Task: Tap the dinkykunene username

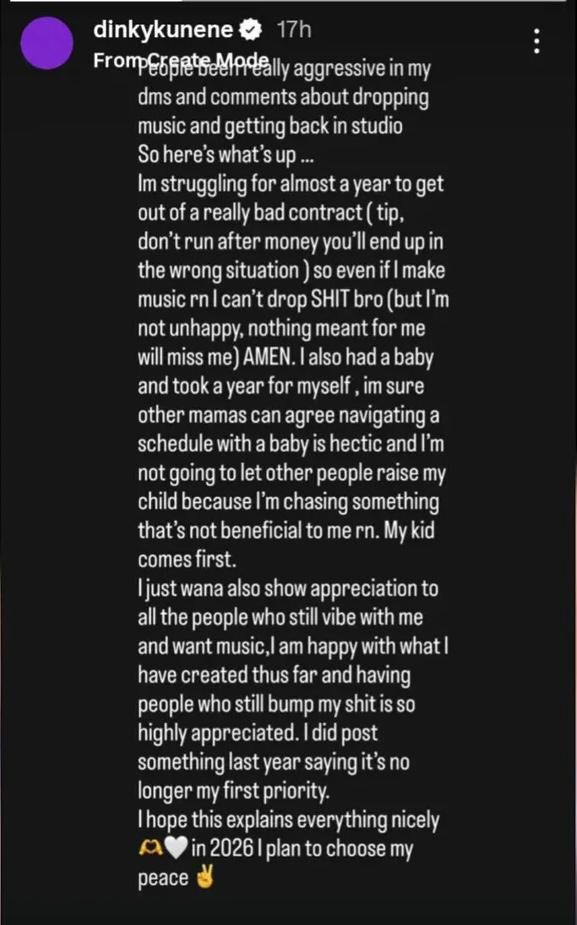Action: point(163,29)
